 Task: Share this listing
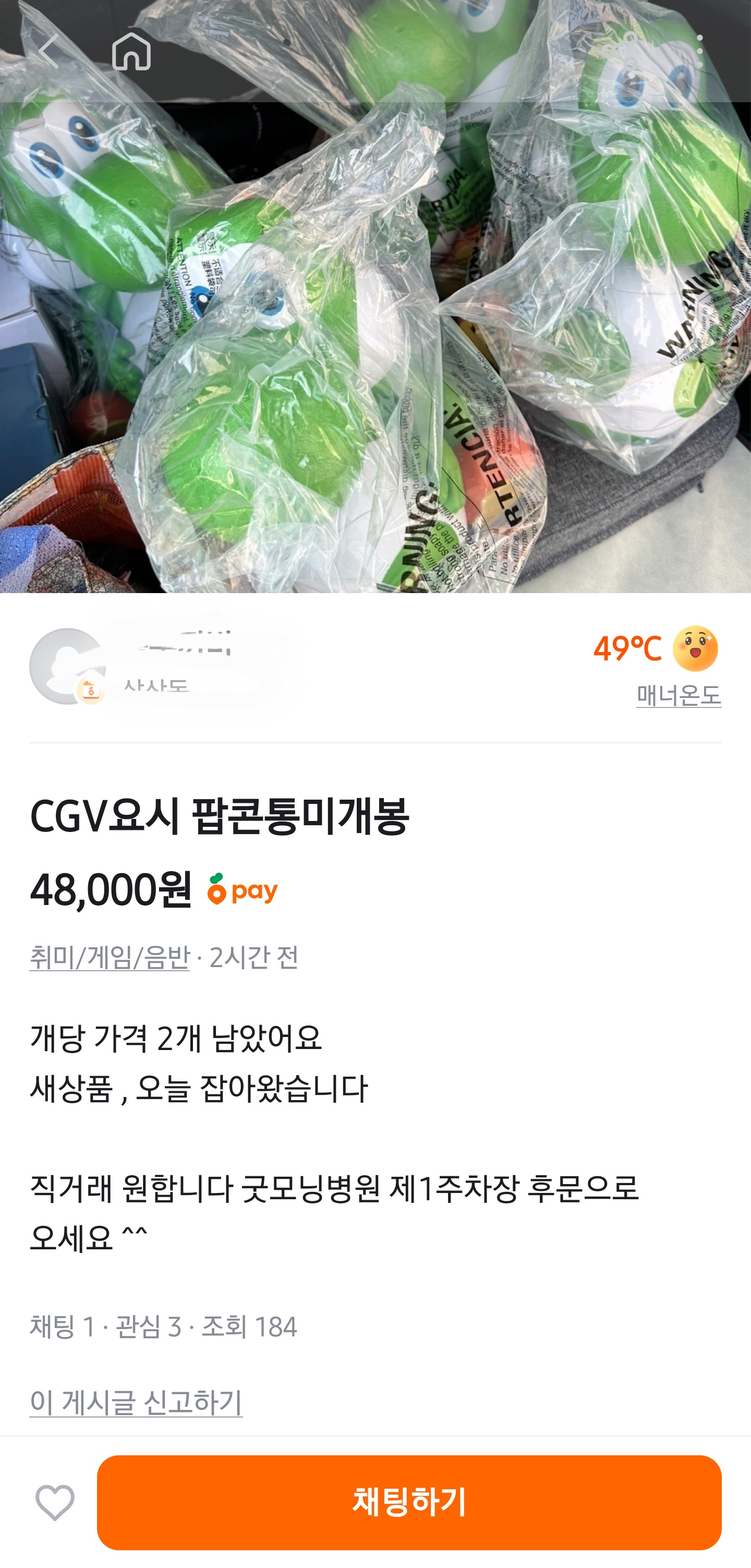[621, 51]
